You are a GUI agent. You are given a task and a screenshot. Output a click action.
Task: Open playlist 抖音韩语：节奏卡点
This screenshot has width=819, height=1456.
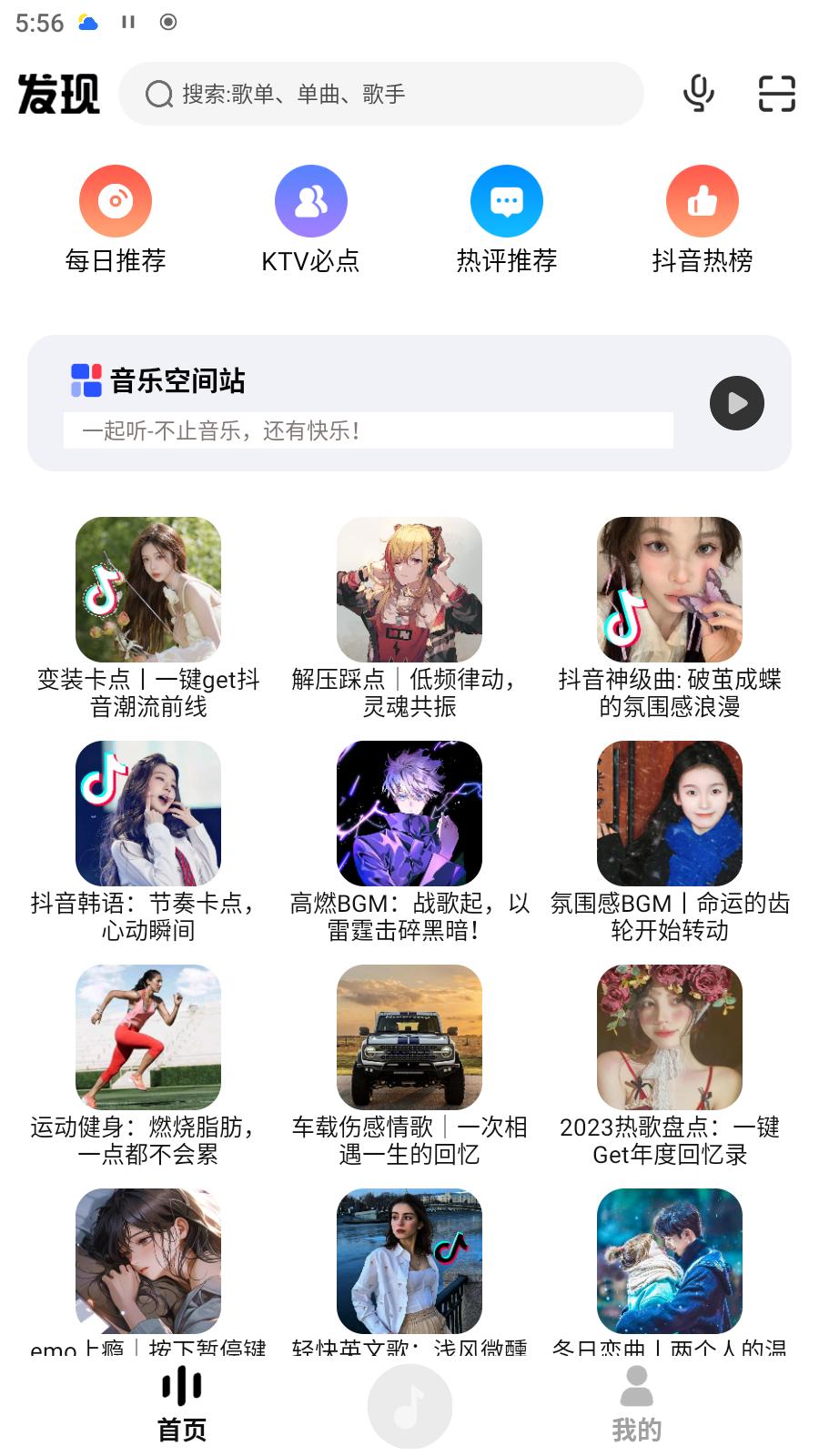[148, 814]
